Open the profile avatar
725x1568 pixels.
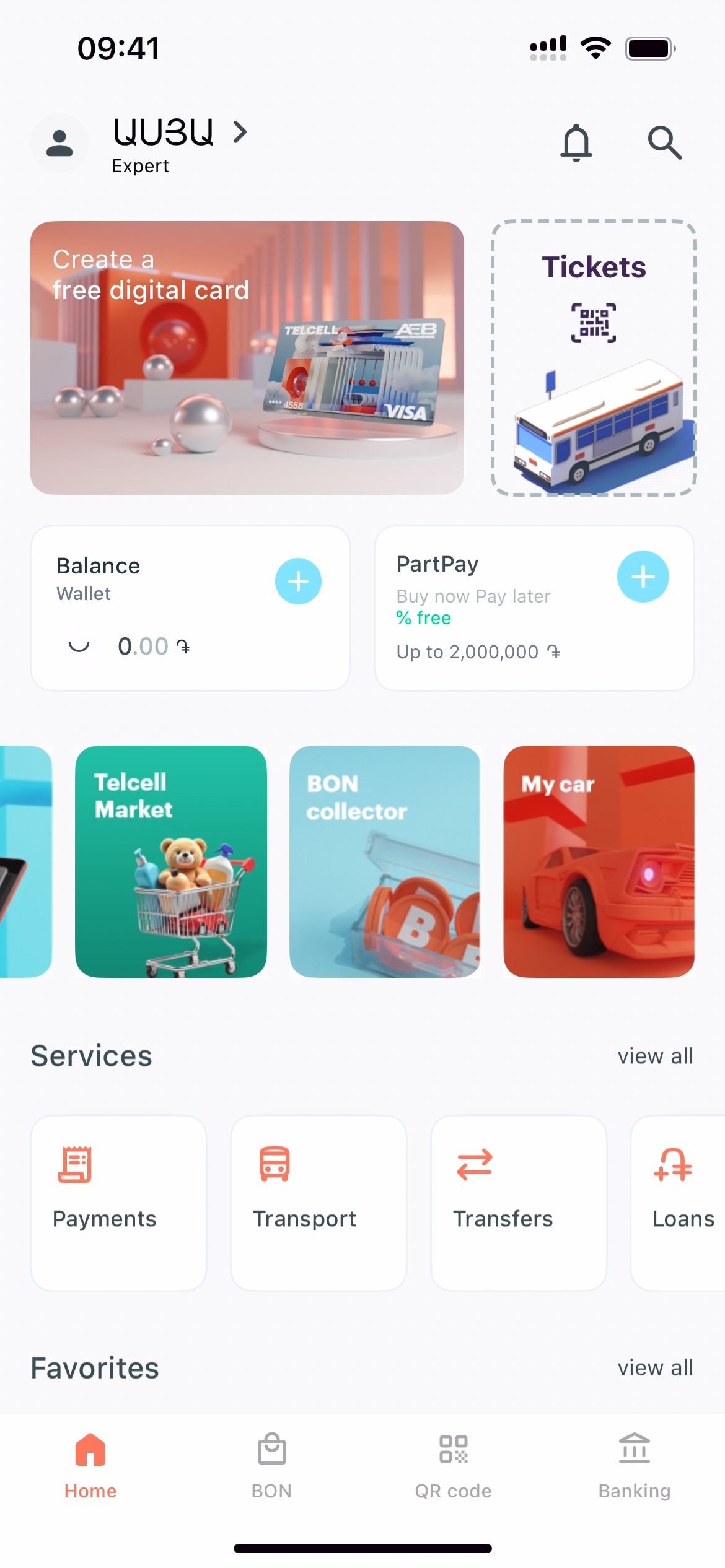pyautogui.click(x=59, y=143)
